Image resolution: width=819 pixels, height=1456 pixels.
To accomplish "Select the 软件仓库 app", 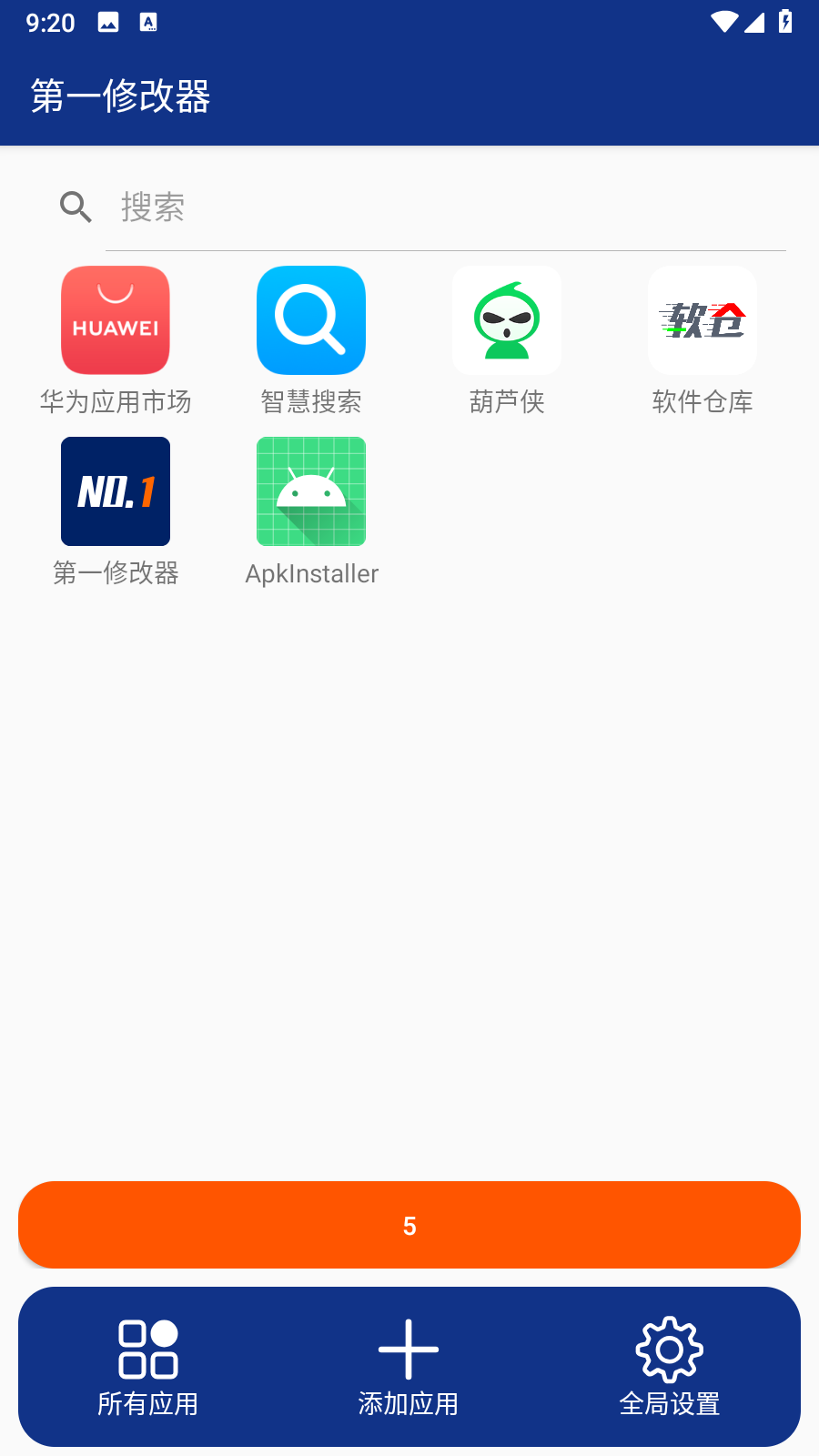I will [x=703, y=321].
